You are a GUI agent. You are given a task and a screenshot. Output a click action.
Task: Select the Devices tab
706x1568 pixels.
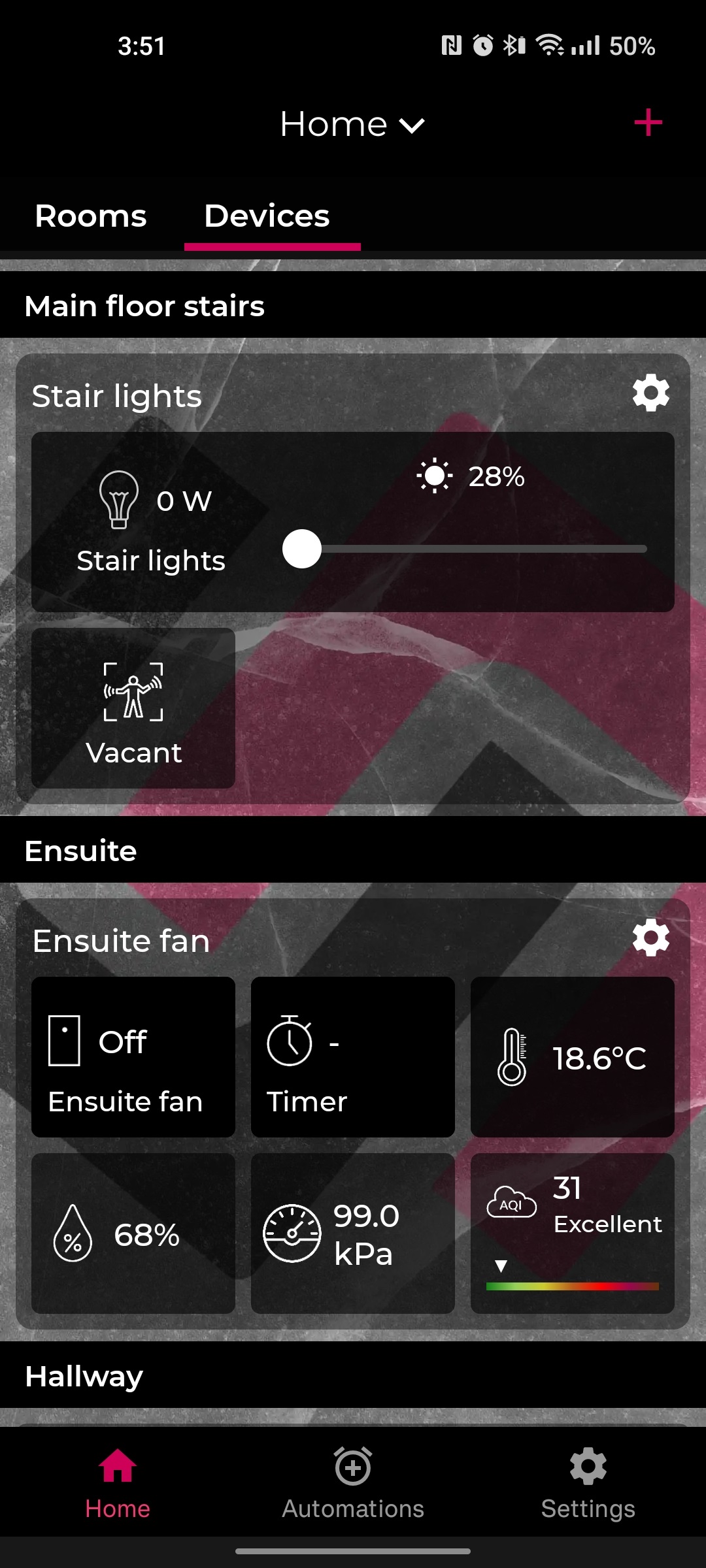click(x=267, y=216)
